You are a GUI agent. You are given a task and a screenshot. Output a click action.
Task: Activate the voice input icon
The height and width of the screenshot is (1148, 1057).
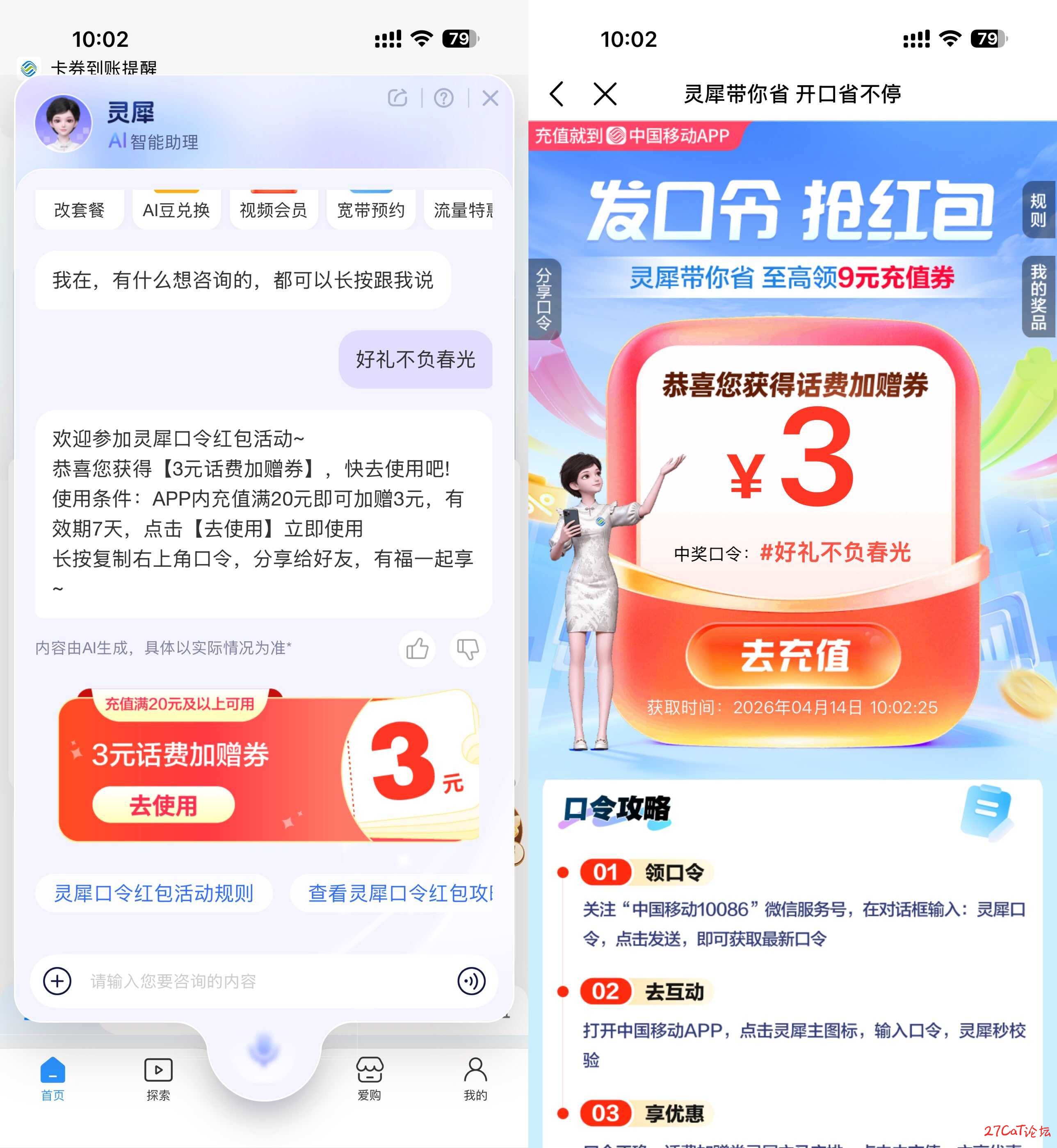coord(471,981)
